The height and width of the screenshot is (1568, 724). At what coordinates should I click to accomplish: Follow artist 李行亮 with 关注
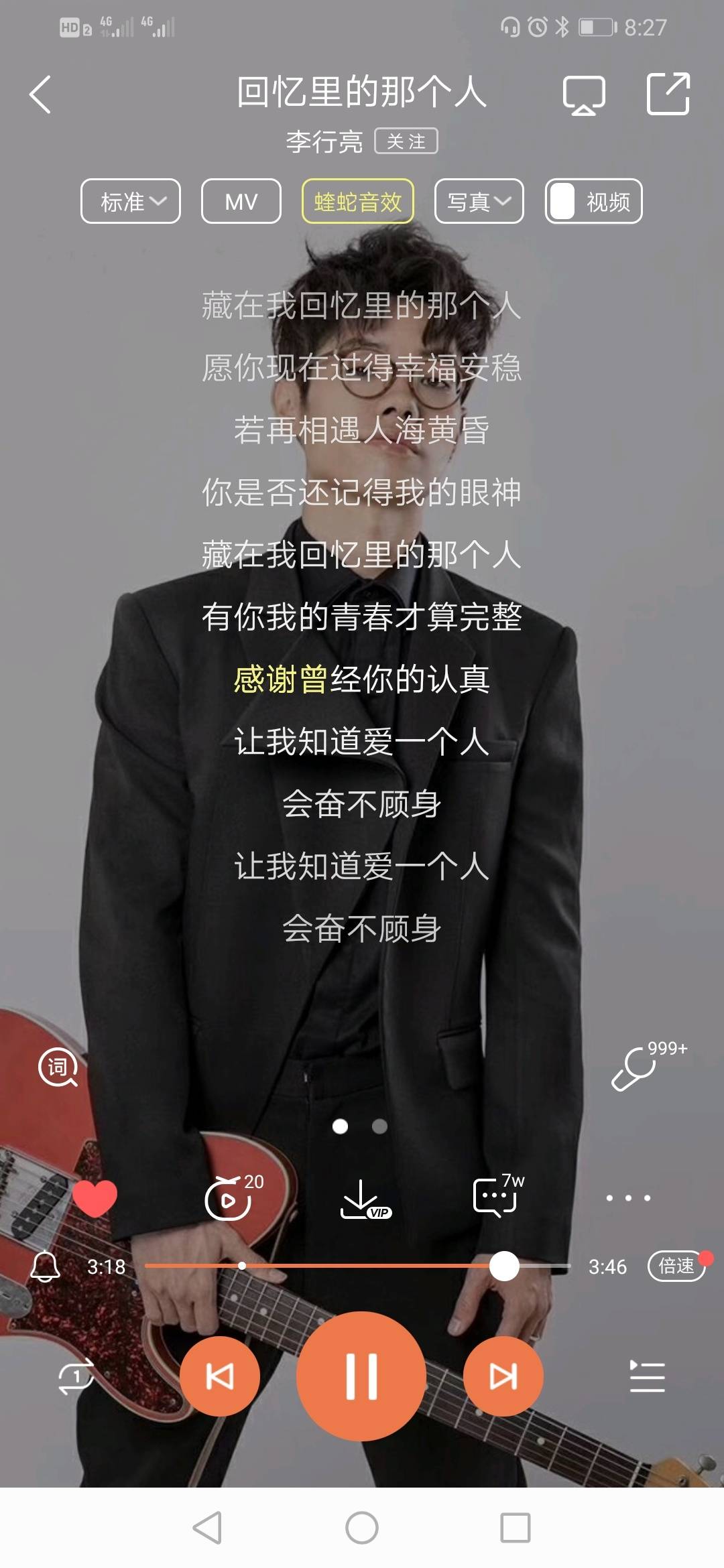tap(406, 141)
